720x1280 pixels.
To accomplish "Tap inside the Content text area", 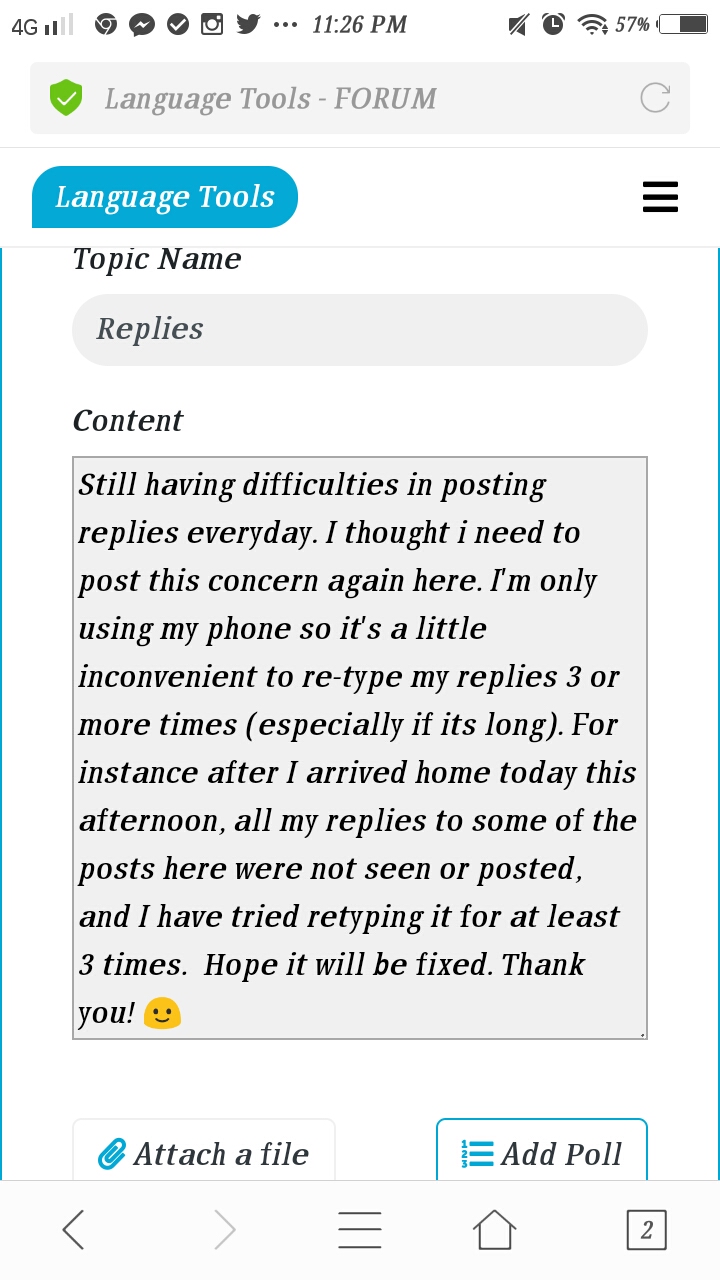I will (x=360, y=748).
